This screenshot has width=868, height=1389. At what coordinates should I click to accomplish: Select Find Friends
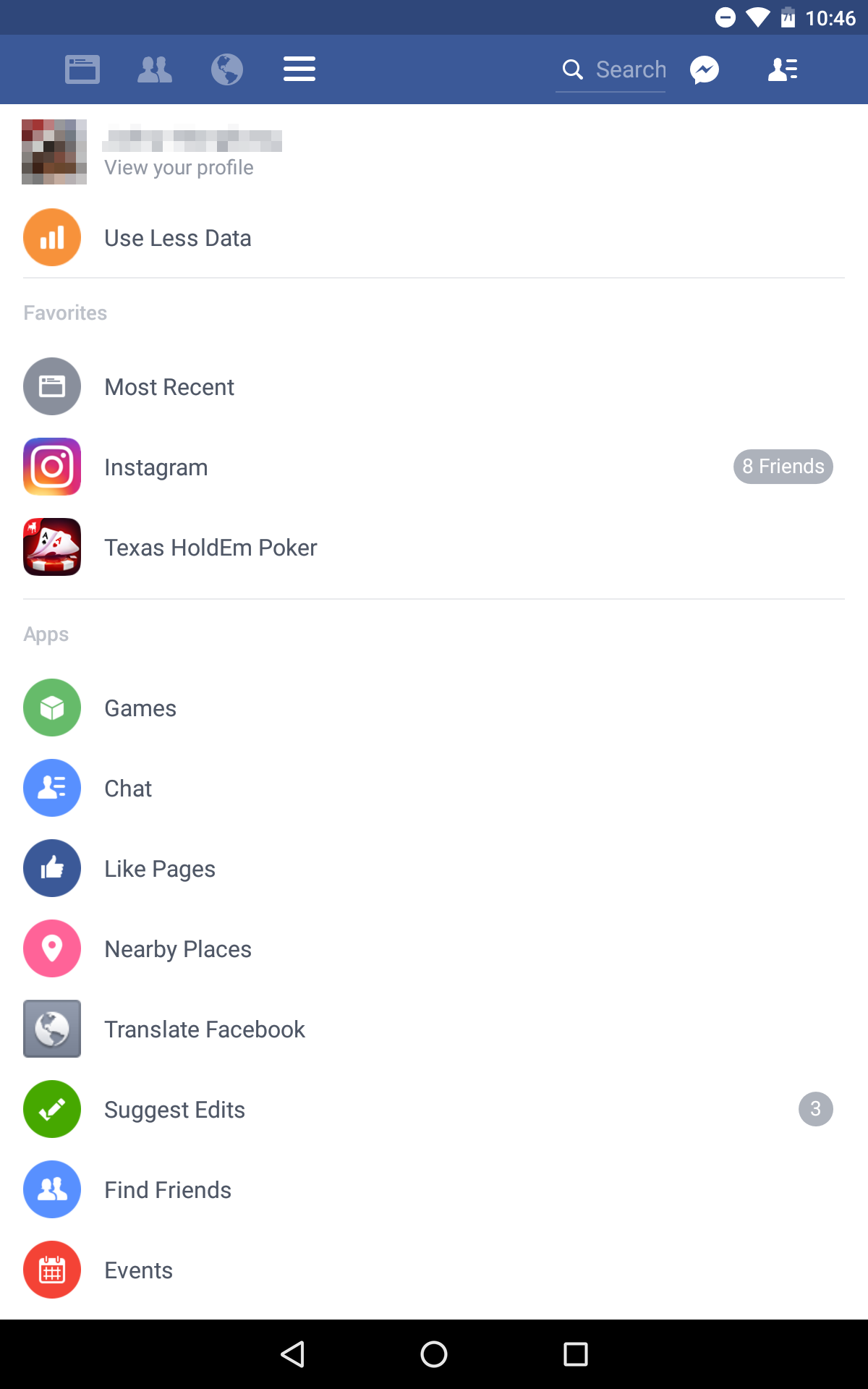168,1190
